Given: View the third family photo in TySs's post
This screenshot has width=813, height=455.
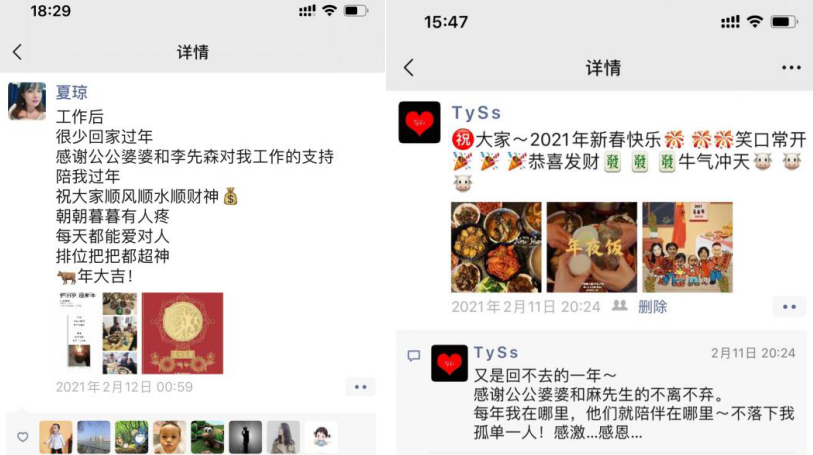Looking at the screenshot, I should (x=687, y=247).
